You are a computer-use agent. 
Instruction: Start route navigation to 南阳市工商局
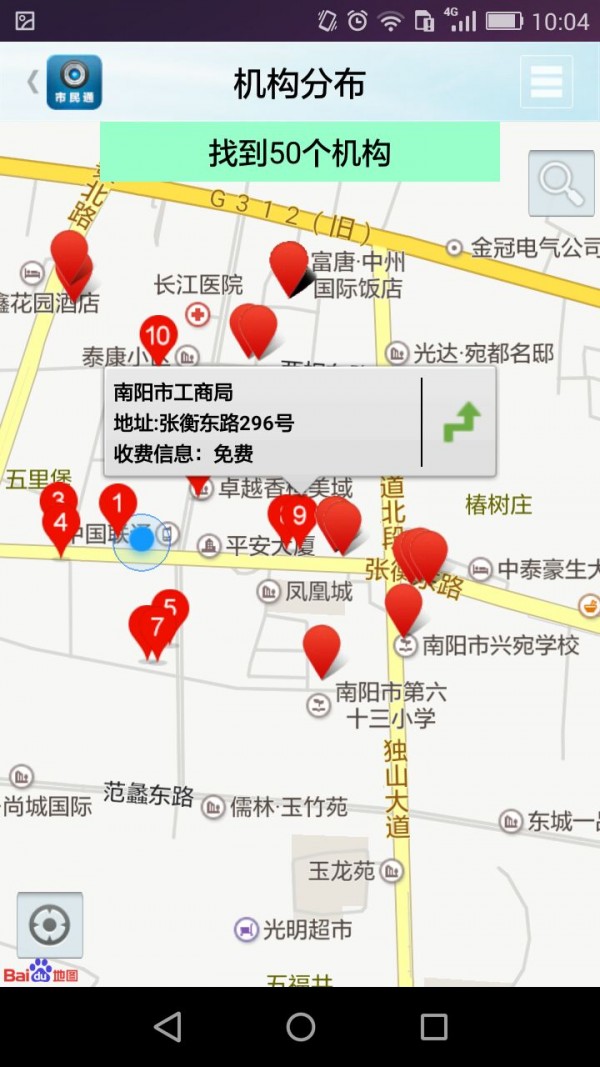[461, 422]
